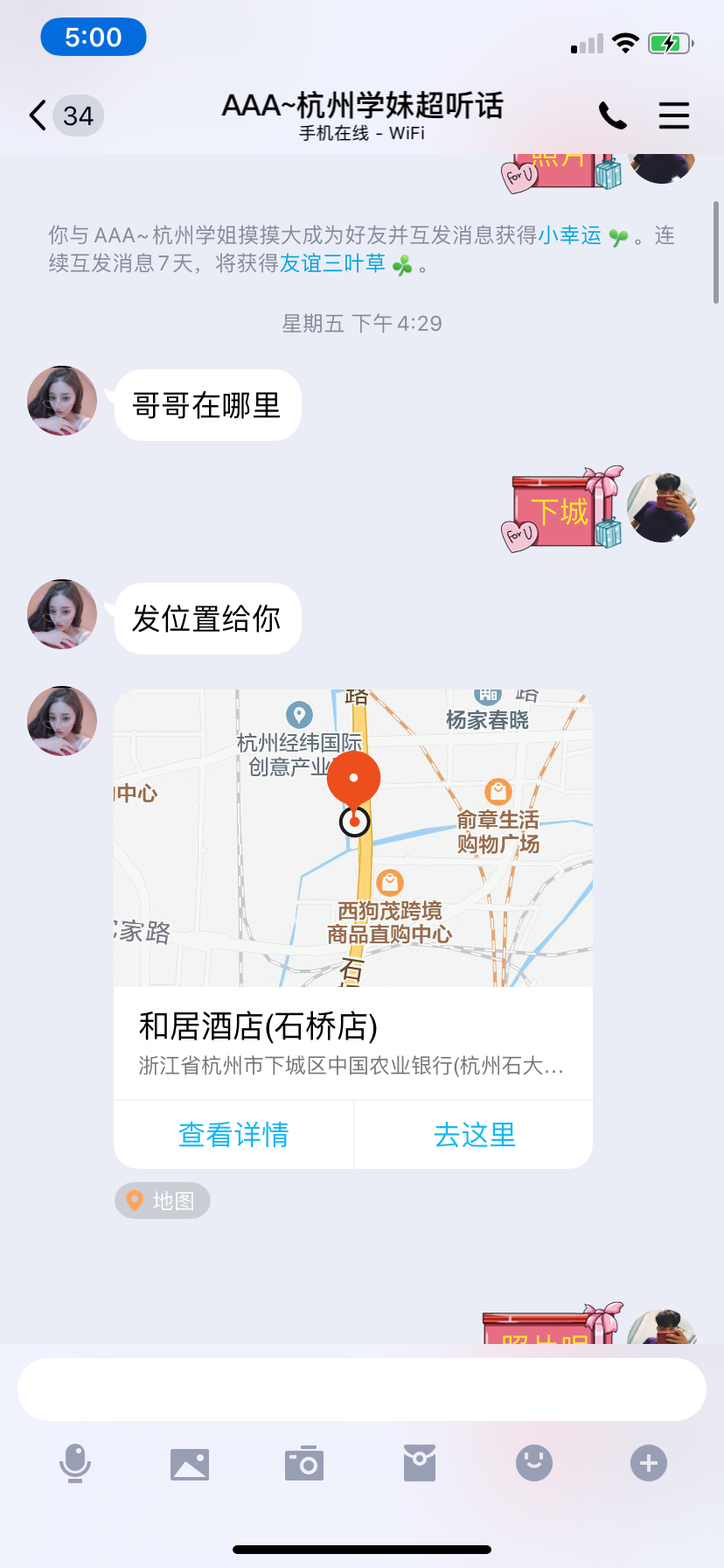Open the 小幸运 link in the notice

click(569, 235)
